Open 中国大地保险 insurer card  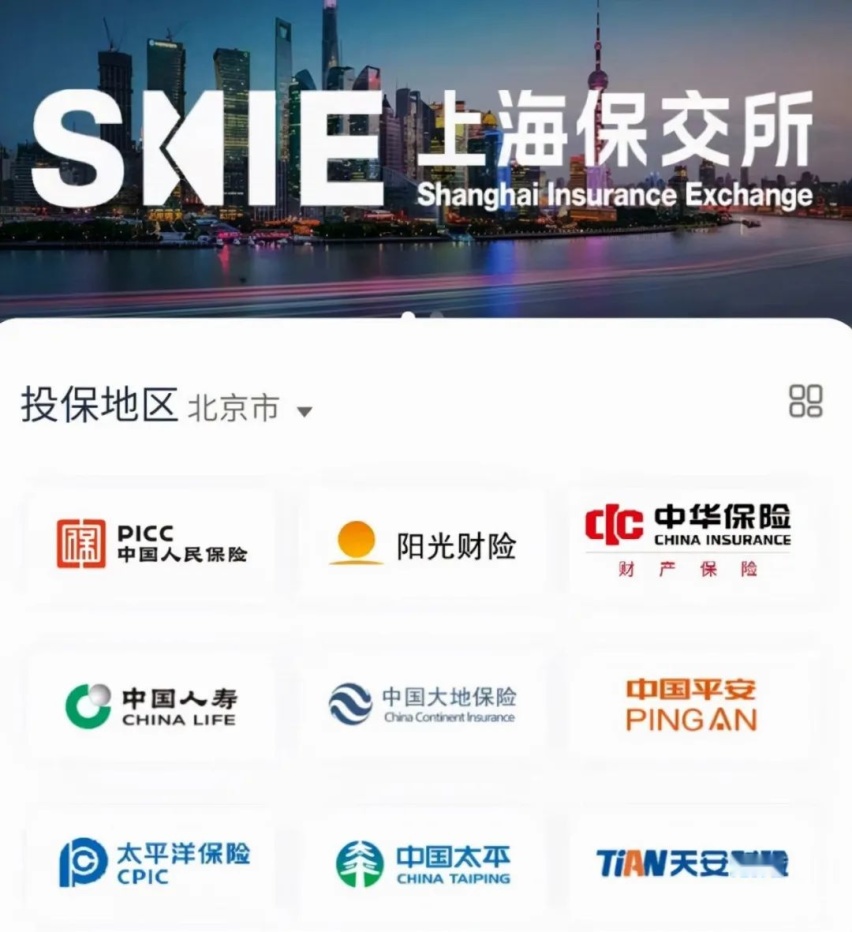424,704
